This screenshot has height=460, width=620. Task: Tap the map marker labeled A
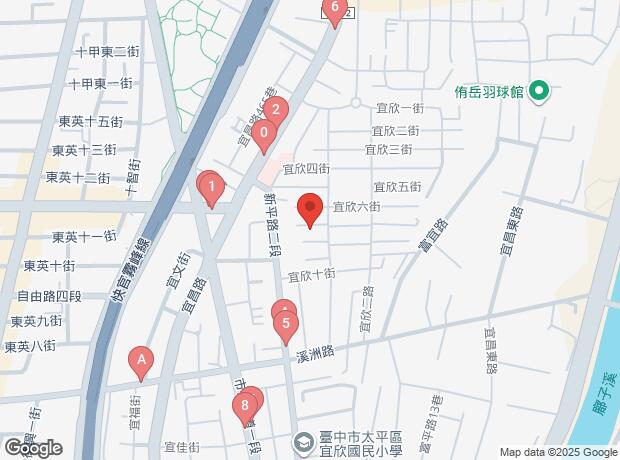tap(141, 360)
